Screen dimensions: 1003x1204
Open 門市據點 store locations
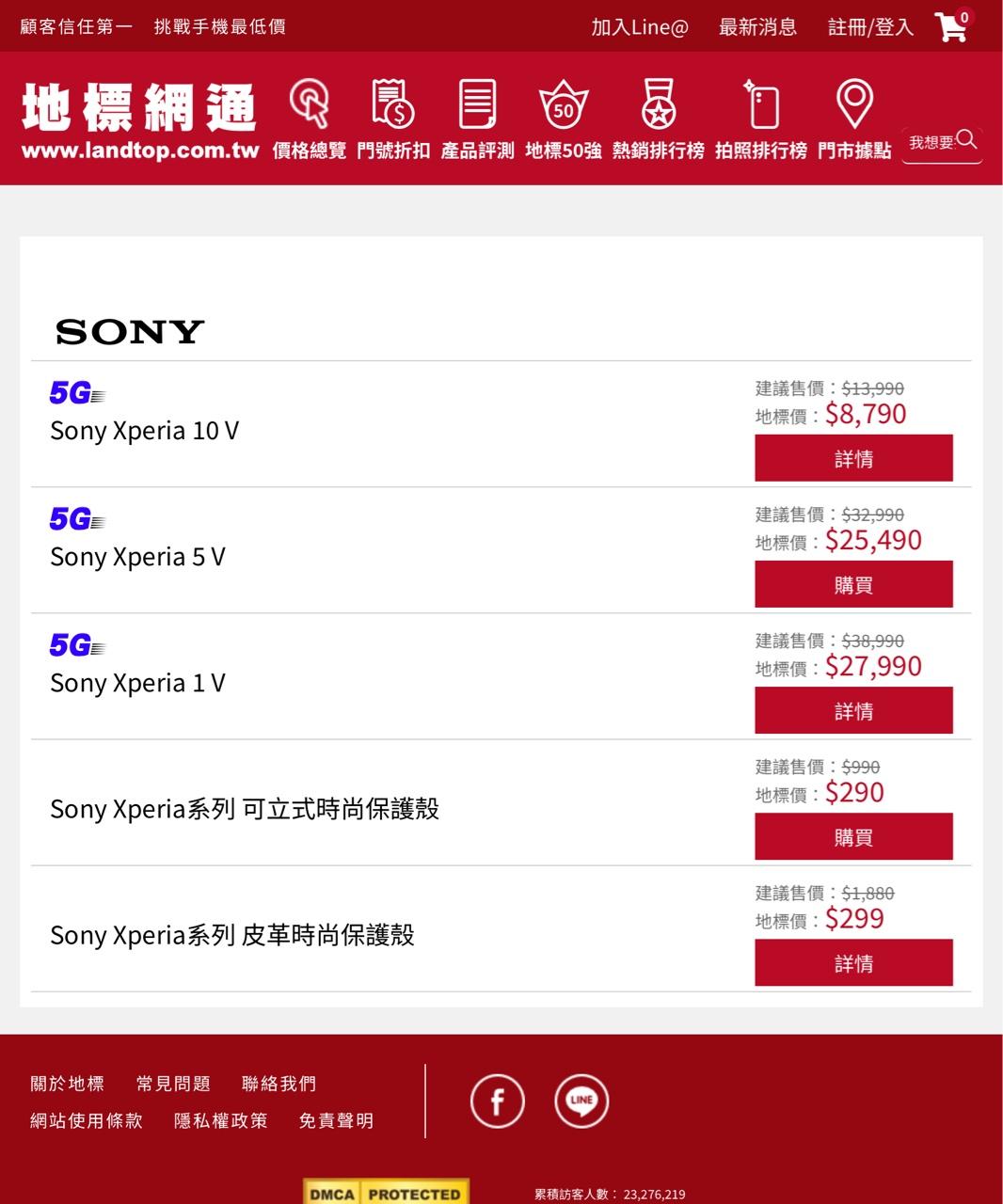[x=854, y=119]
